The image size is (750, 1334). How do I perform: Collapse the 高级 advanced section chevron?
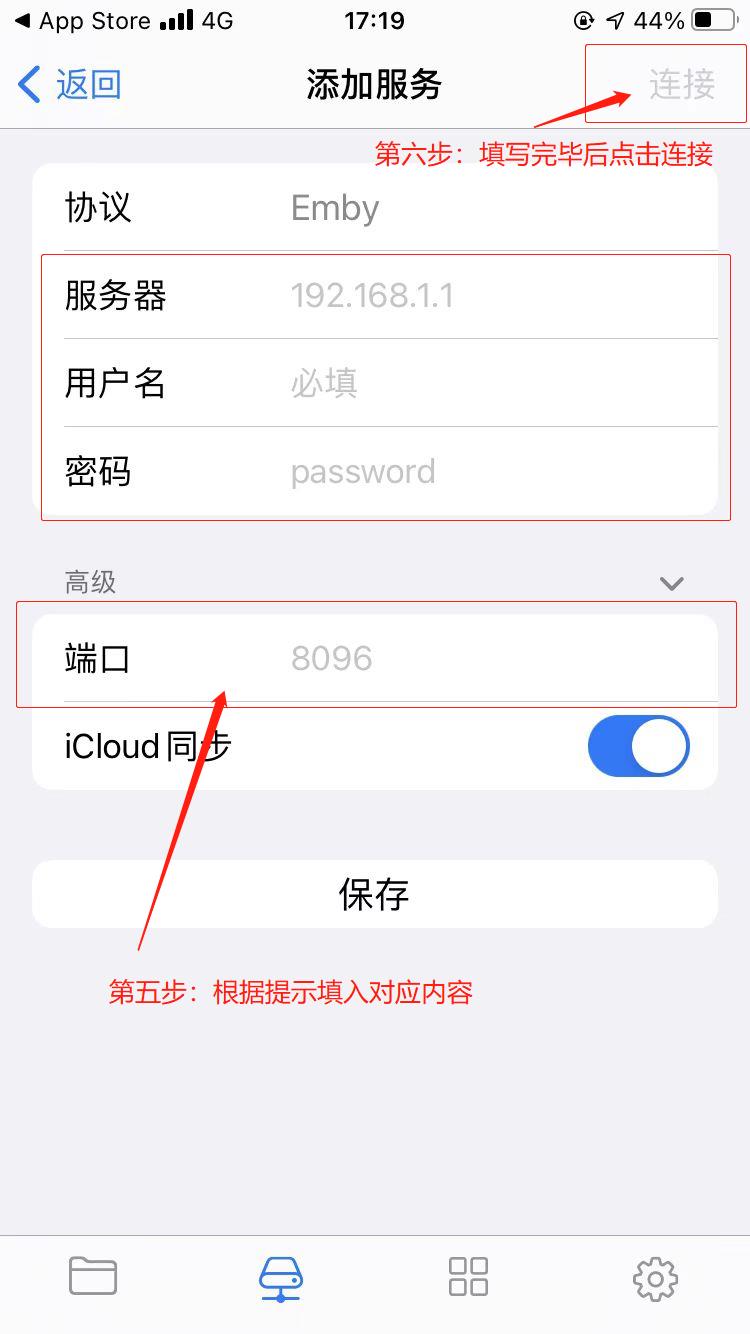pos(672,583)
